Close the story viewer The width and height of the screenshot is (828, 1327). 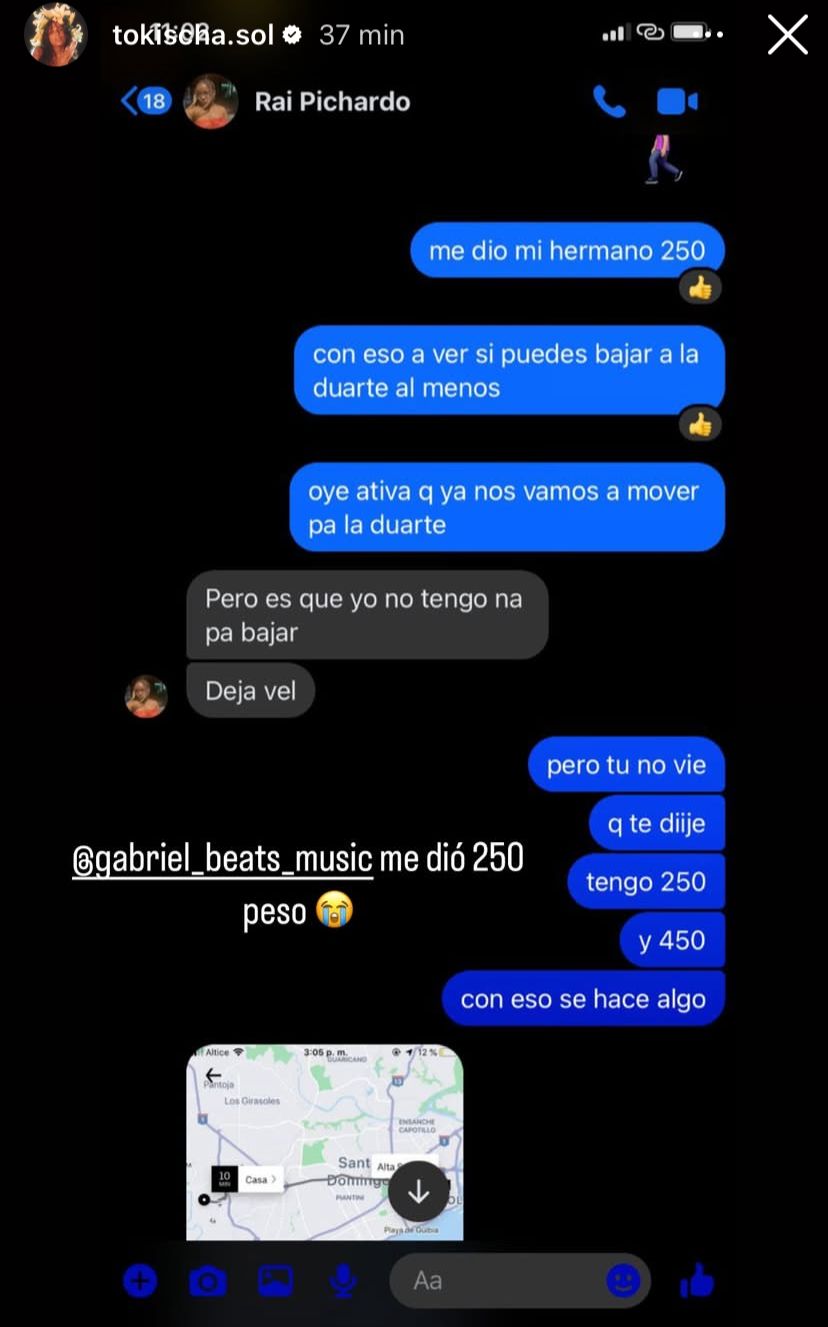click(x=787, y=35)
